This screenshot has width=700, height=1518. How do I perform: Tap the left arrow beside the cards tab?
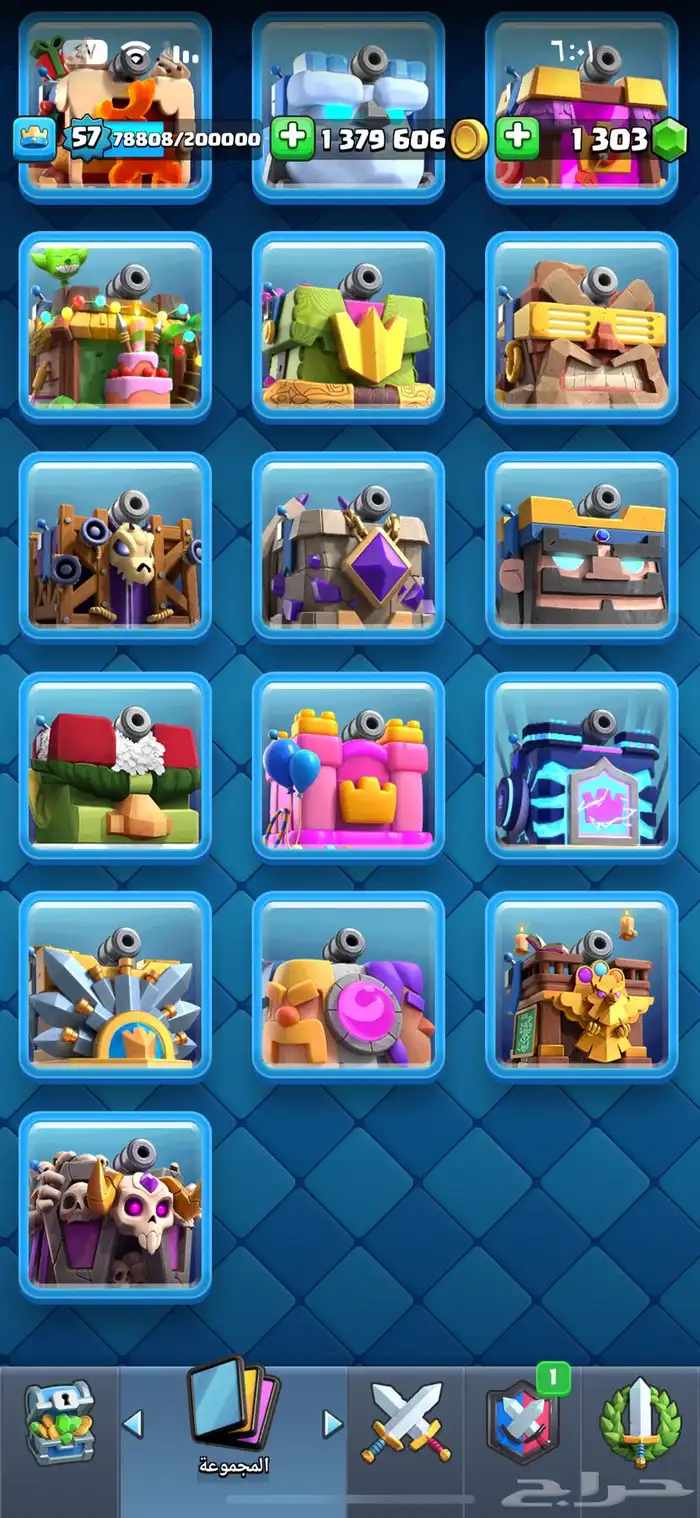pyautogui.click(x=132, y=1423)
